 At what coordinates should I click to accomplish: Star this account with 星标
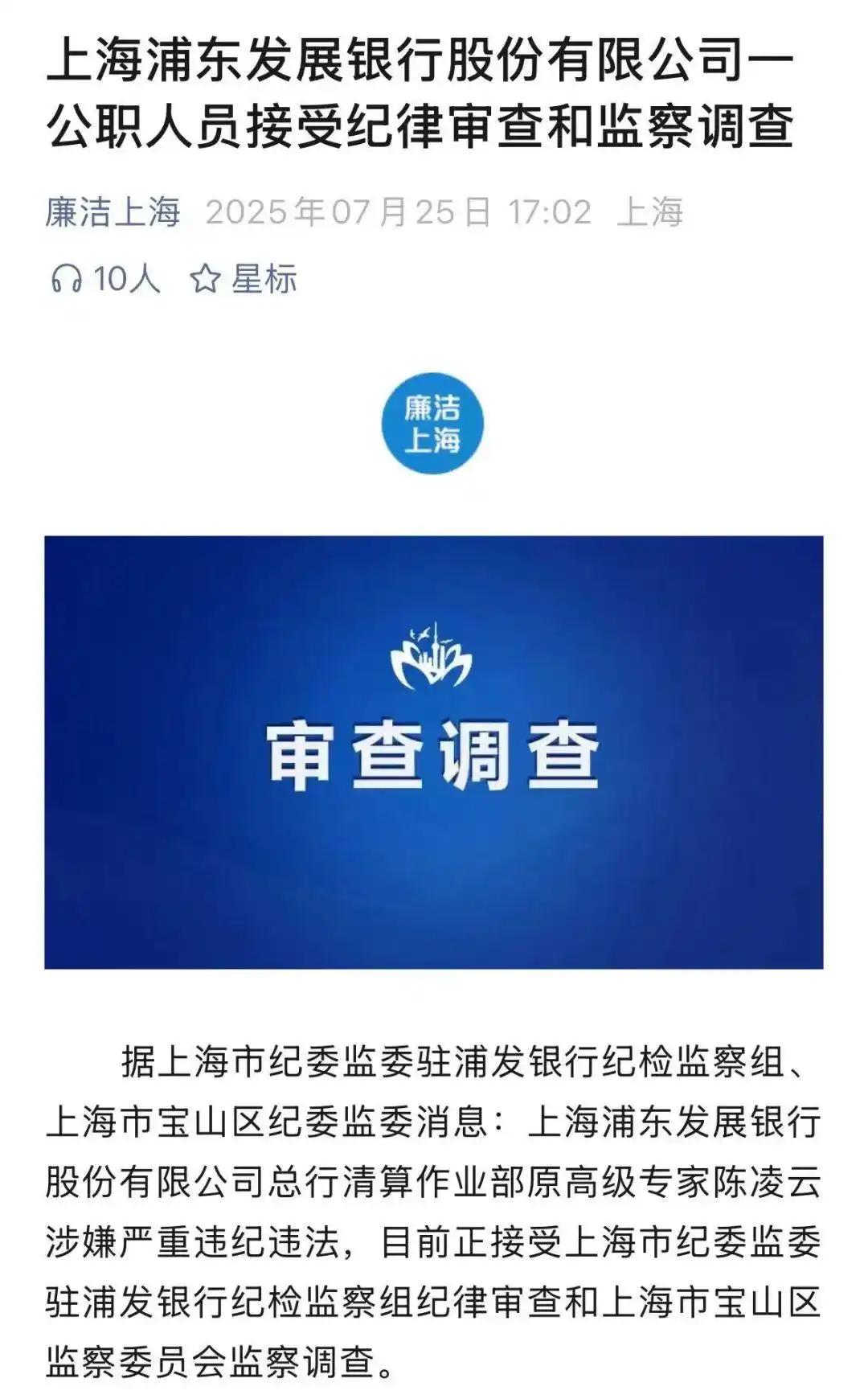244,280
